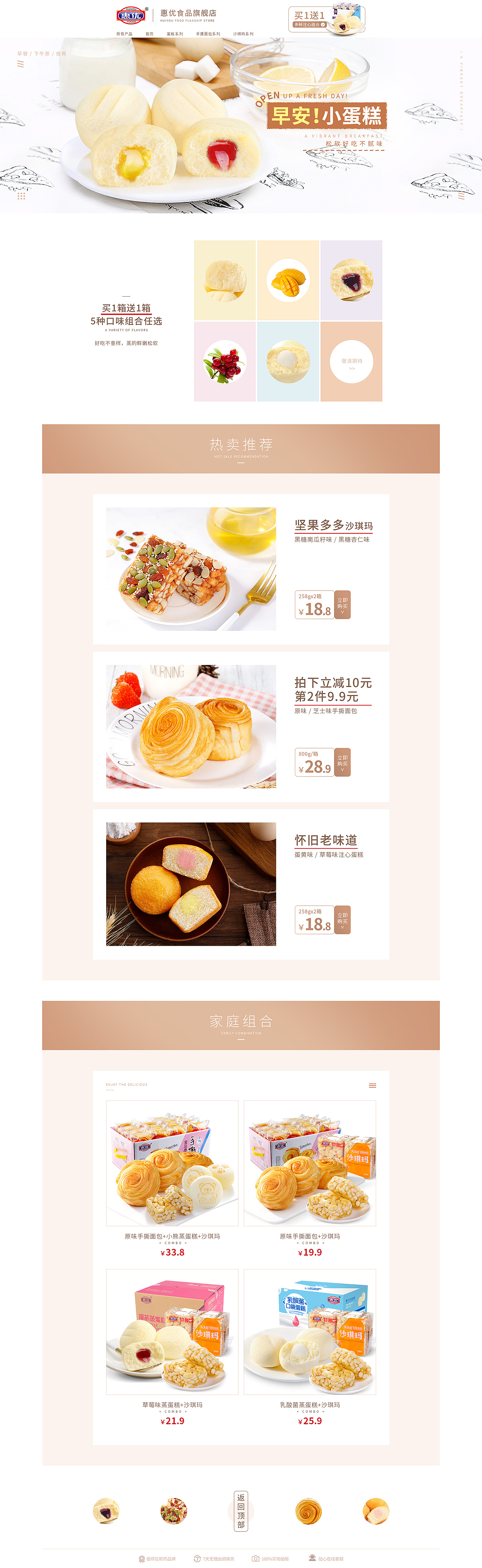Open the 手撕面包系列 category

pyautogui.click(x=208, y=34)
